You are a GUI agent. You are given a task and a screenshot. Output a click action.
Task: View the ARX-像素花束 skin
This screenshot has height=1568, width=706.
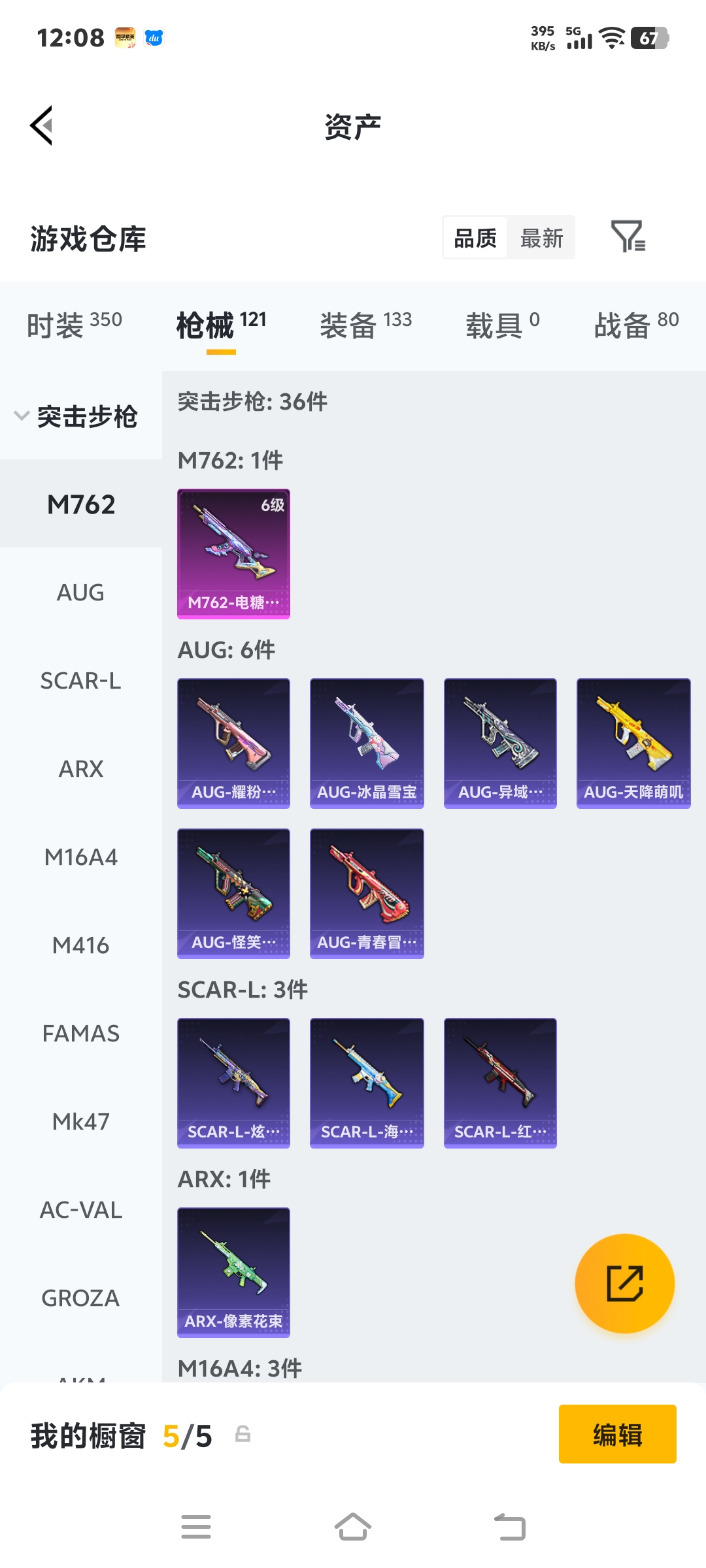coord(233,1272)
